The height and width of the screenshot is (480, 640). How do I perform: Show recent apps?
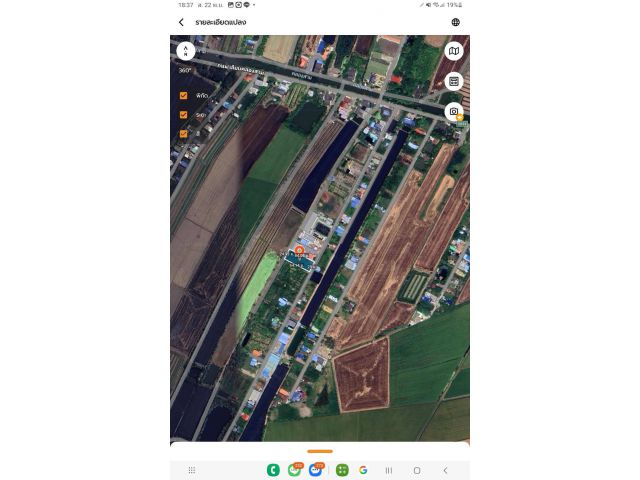click(390, 470)
